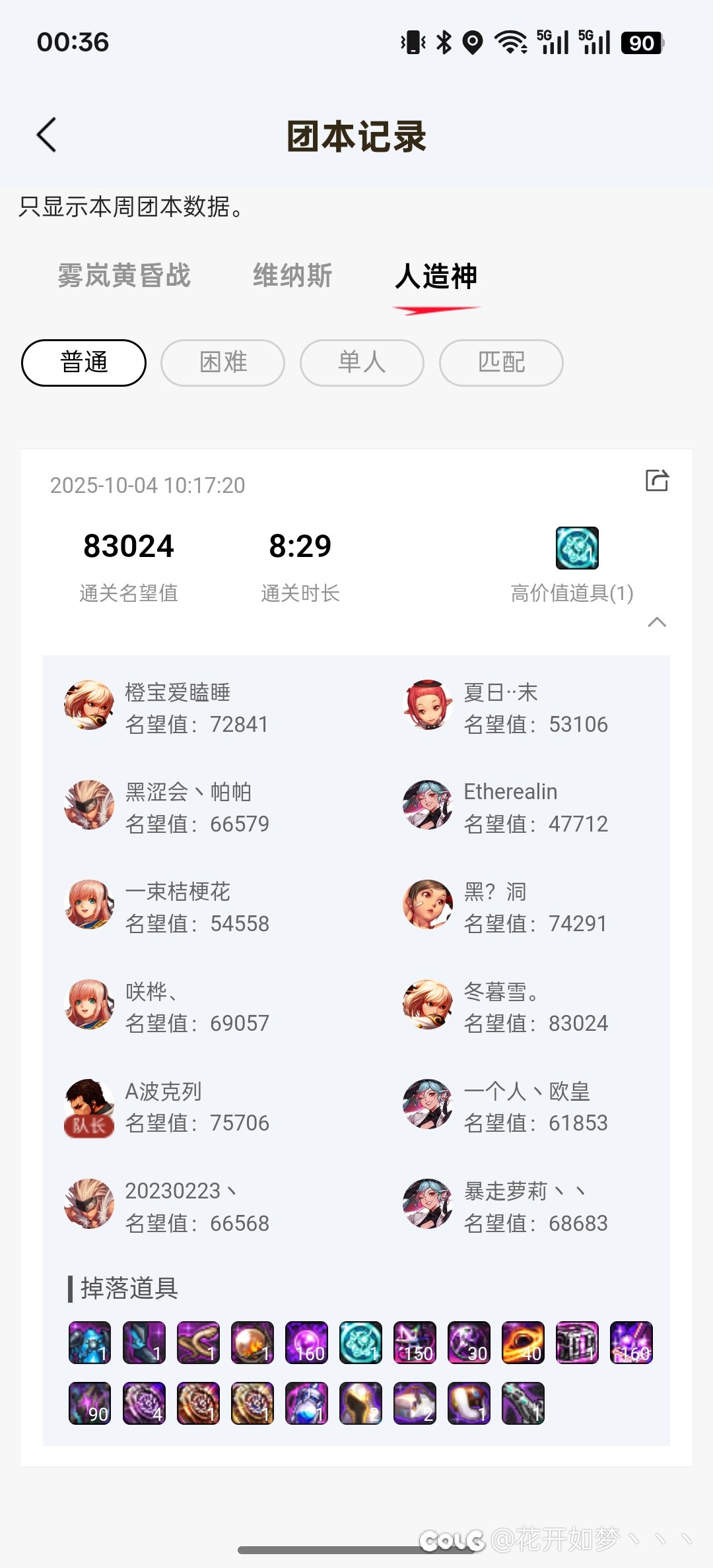Show 匹配 mode records
This screenshot has height=1568, width=713.
[x=501, y=362]
